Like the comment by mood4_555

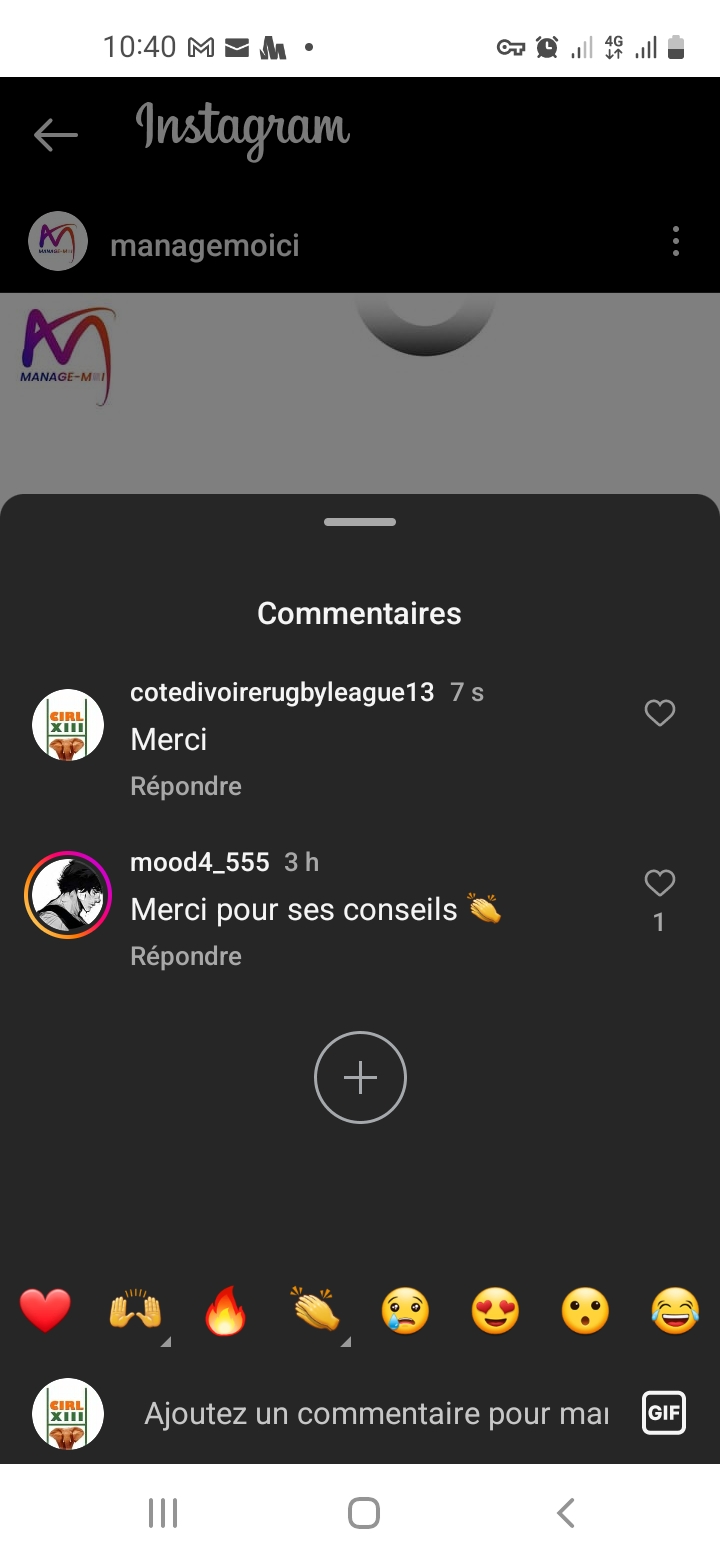659,883
